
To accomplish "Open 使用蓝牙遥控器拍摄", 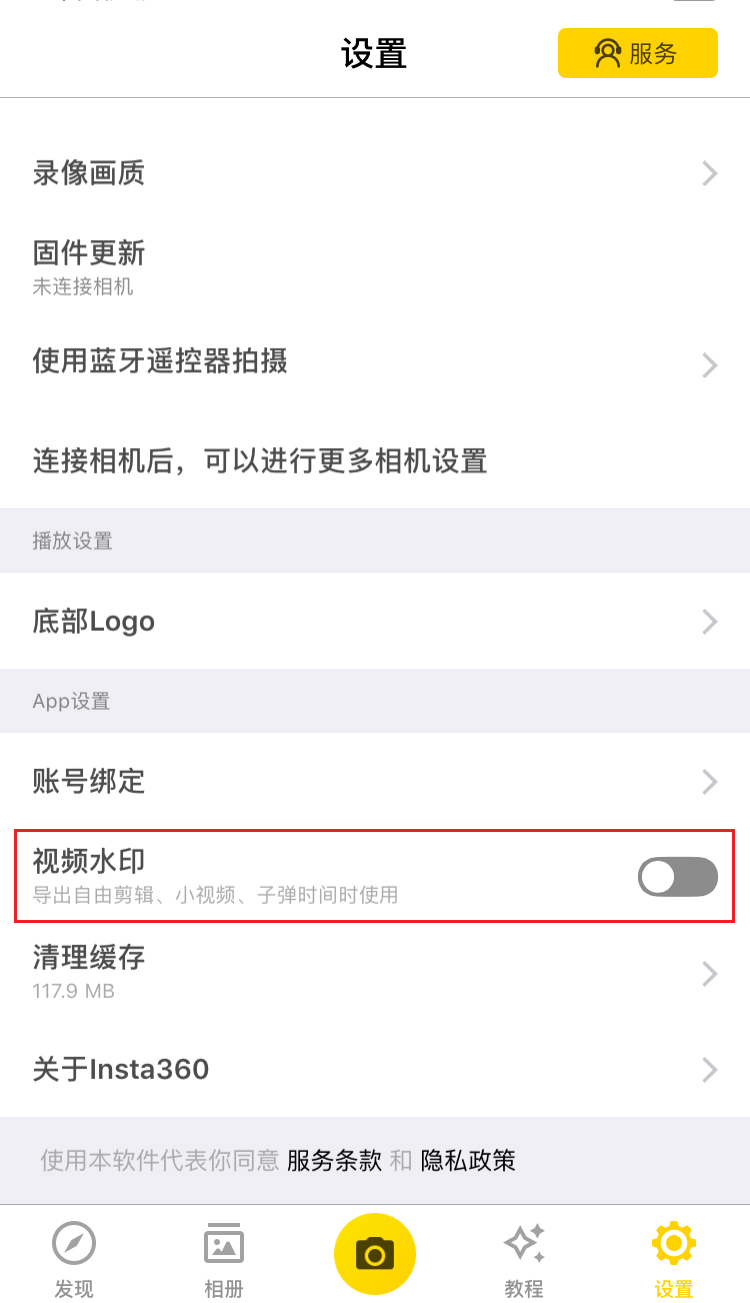I will coord(375,362).
